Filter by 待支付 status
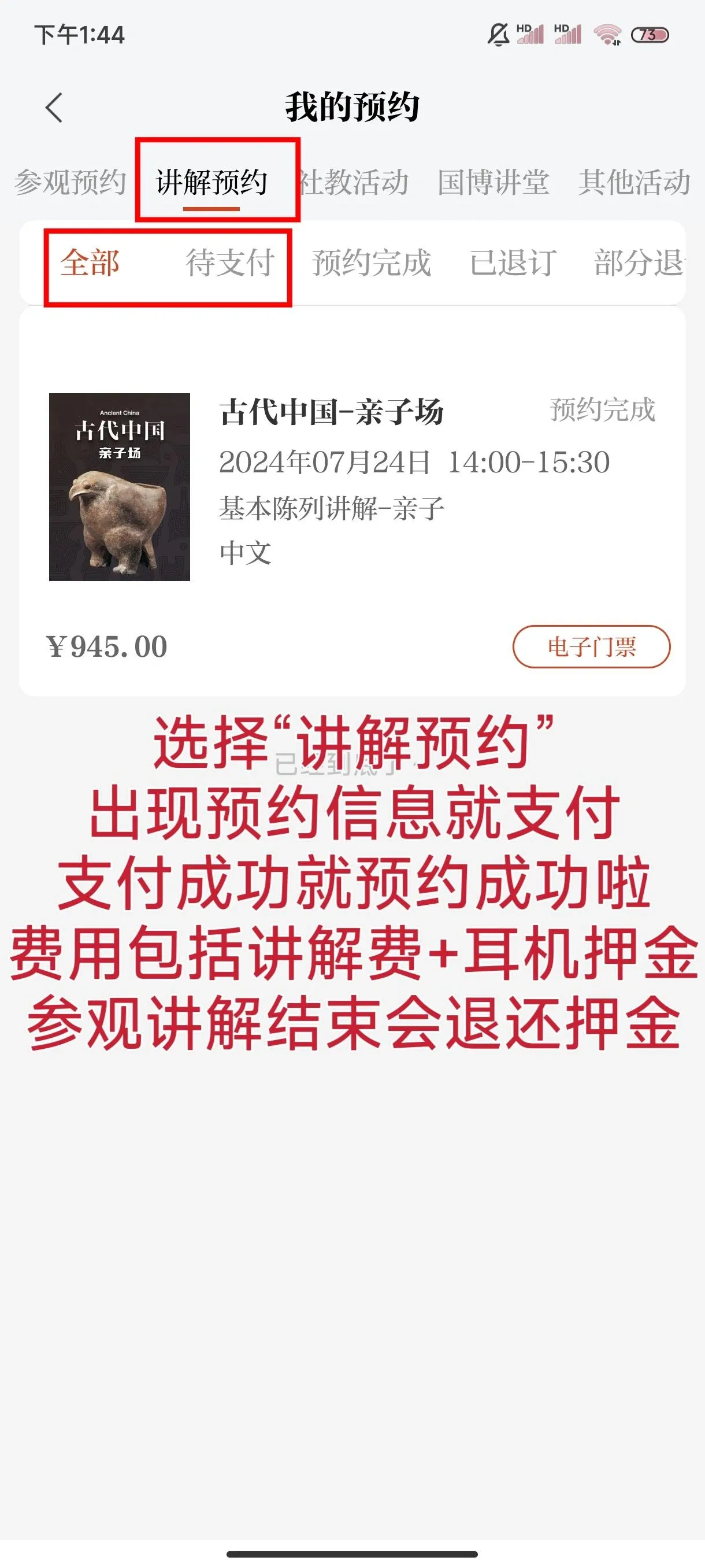The width and height of the screenshot is (705, 1568). pyautogui.click(x=230, y=263)
